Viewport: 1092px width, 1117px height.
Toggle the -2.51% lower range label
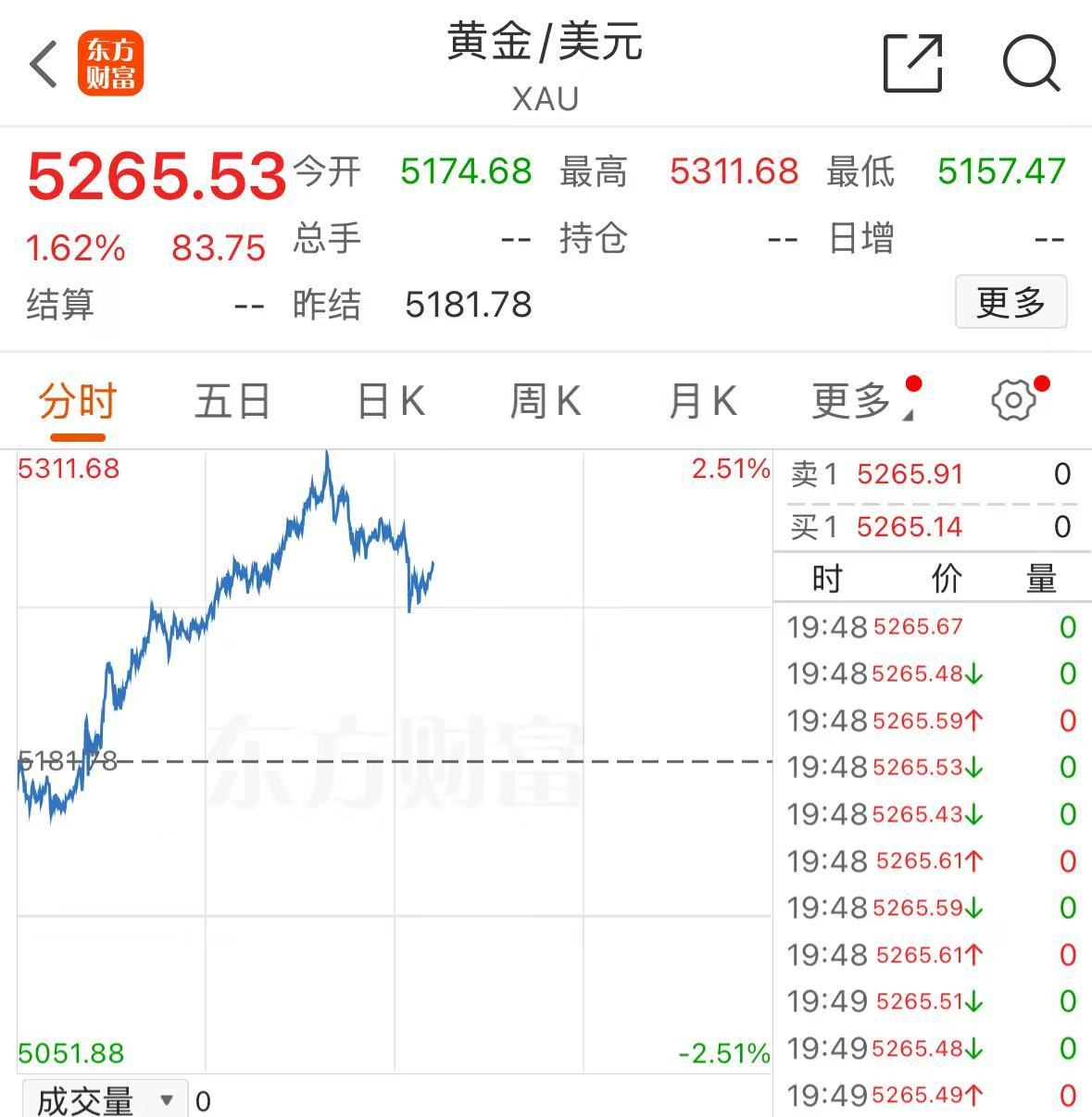coord(723,1051)
